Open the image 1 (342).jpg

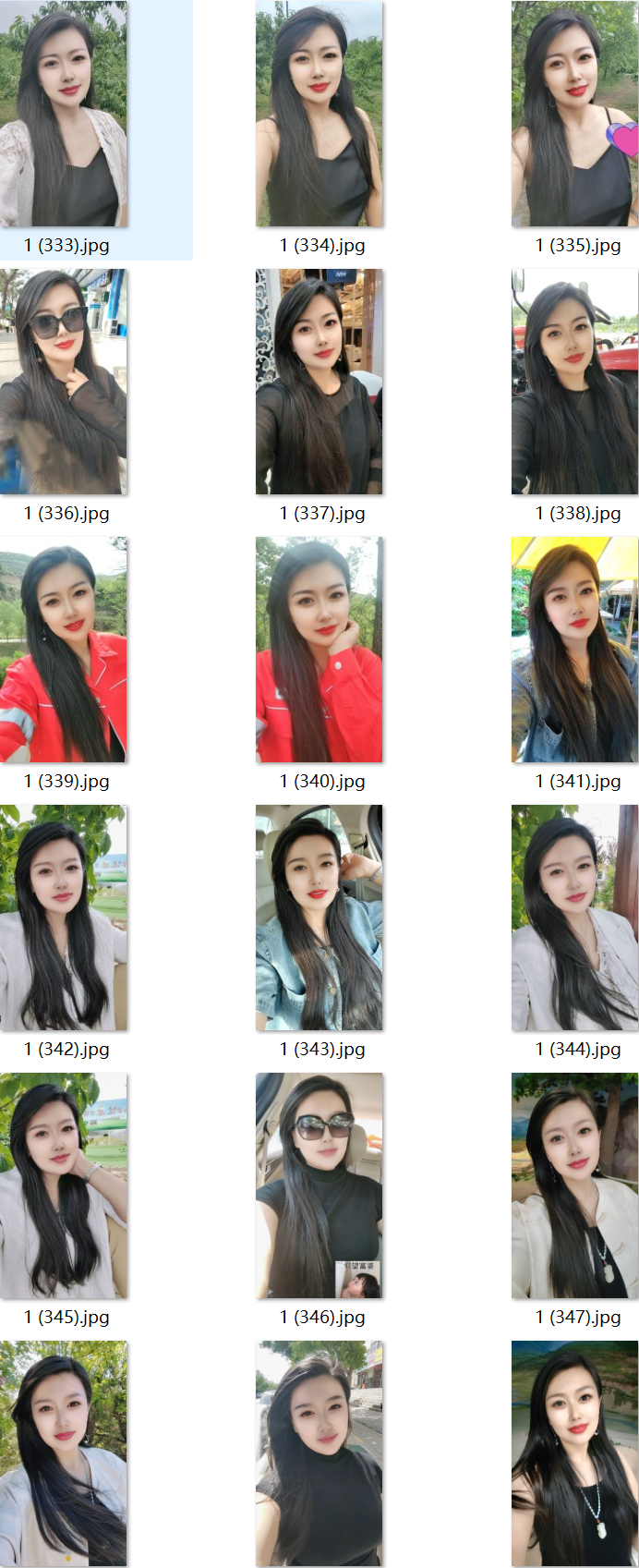(x=64, y=918)
